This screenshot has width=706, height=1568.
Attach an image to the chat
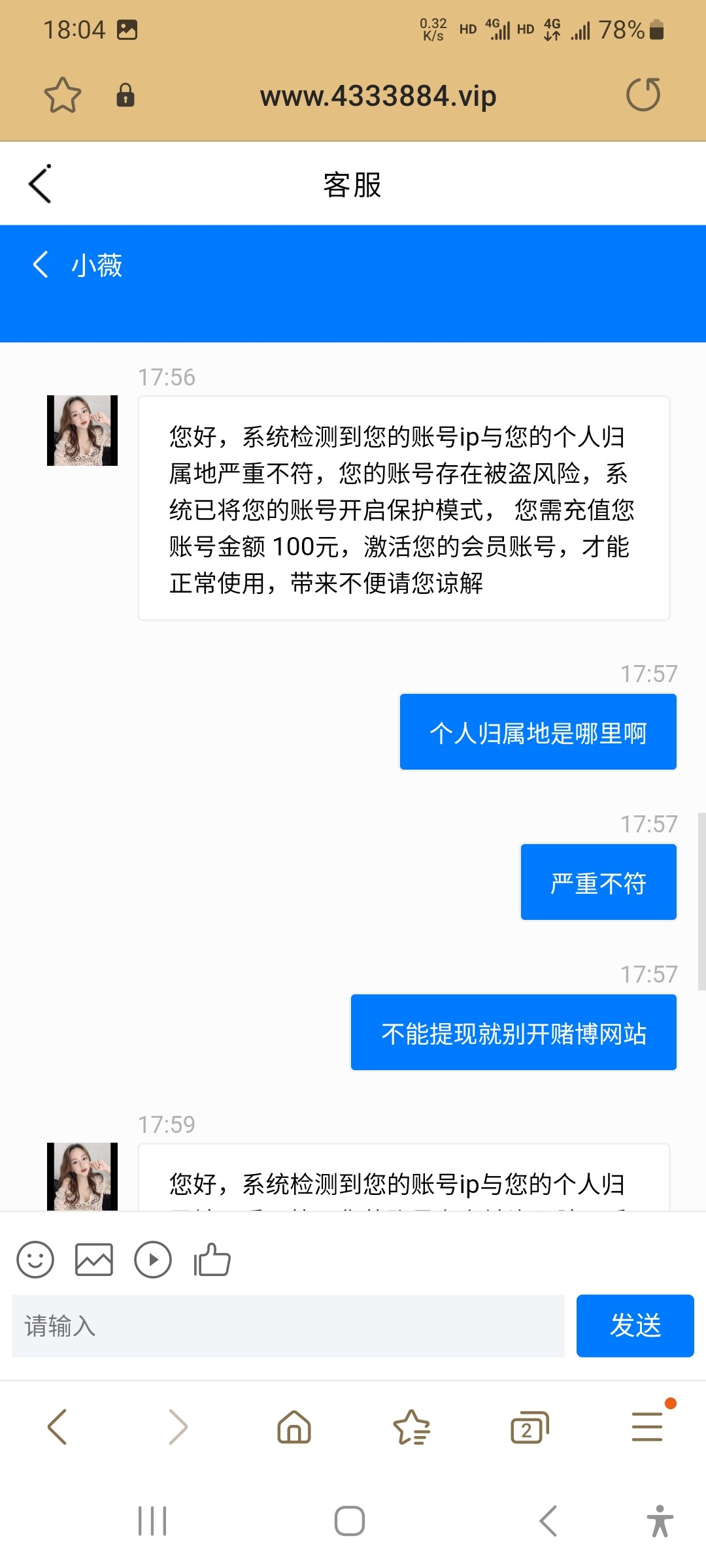[94, 1259]
